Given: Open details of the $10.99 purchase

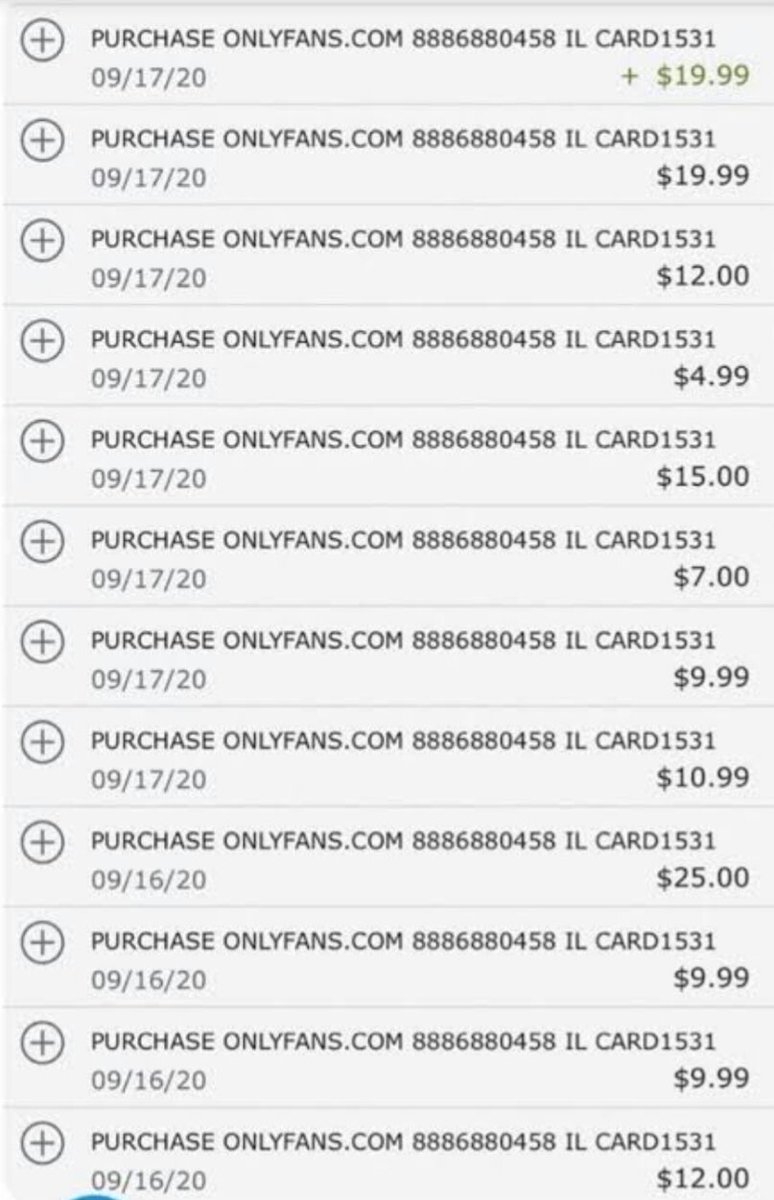Looking at the screenshot, I should tap(41, 739).
